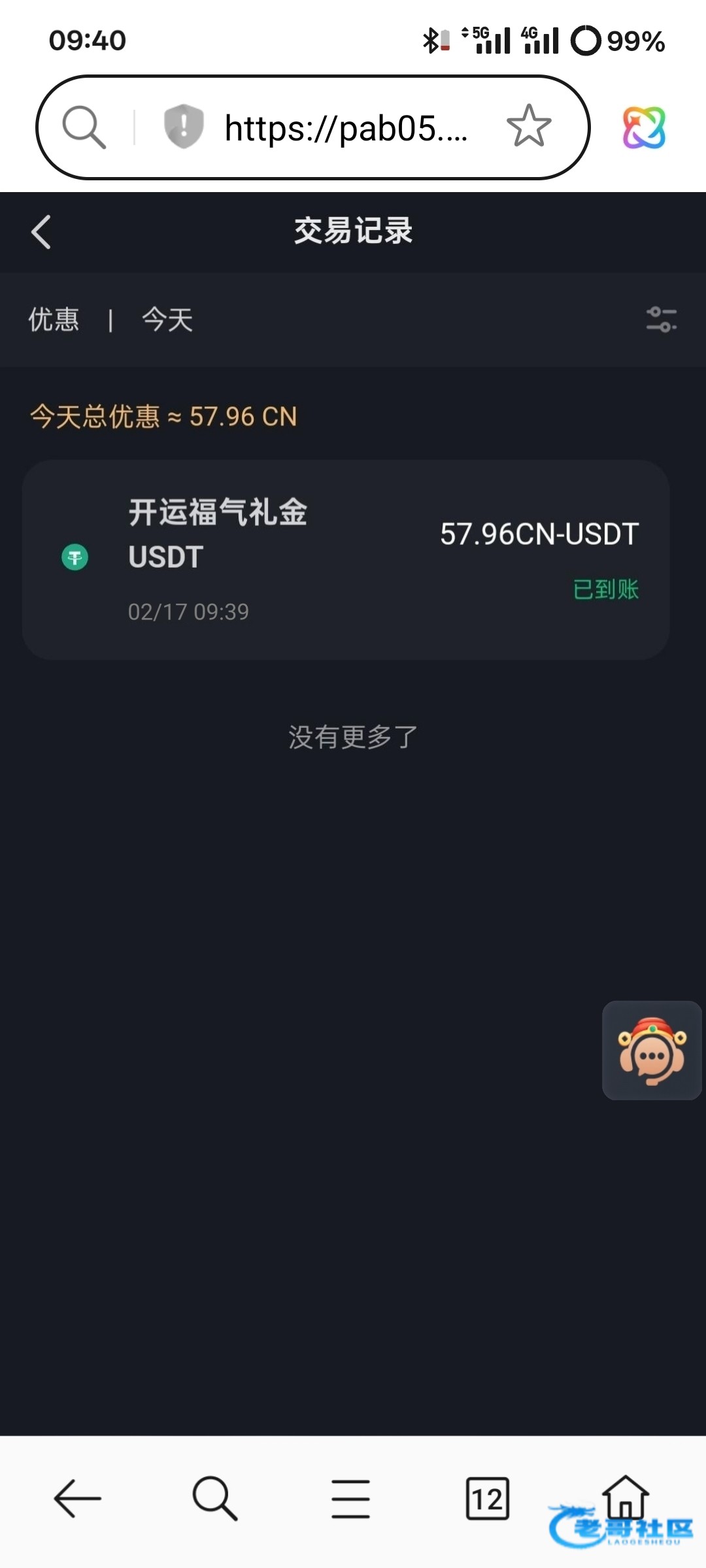The image size is (706, 1568).
Task: Bookmark this page with the star icon
Action: coord(528,127)
